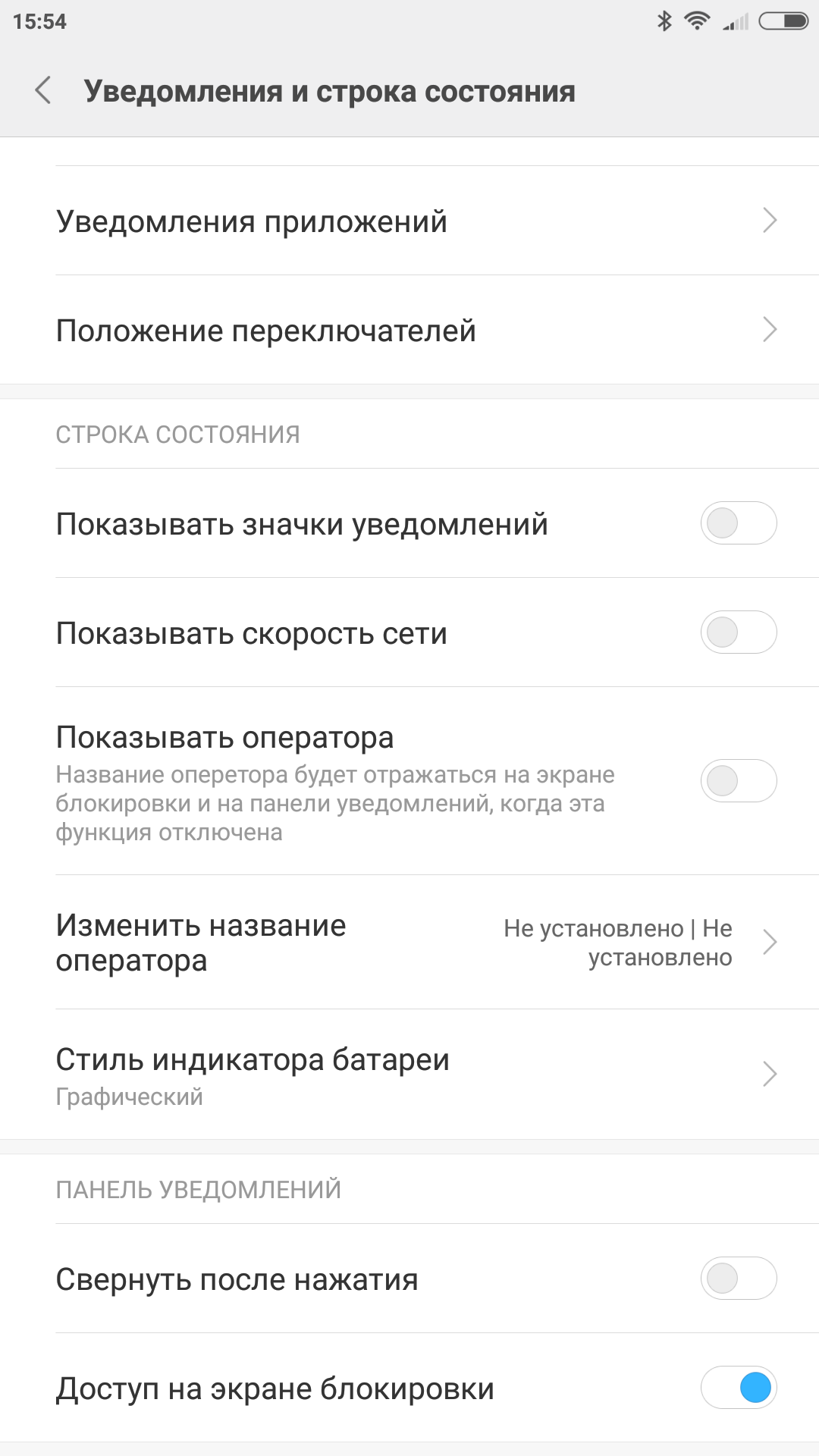Open Изменить название оператора
This screenshot has height=1456, width=819.
pos(409,942)
